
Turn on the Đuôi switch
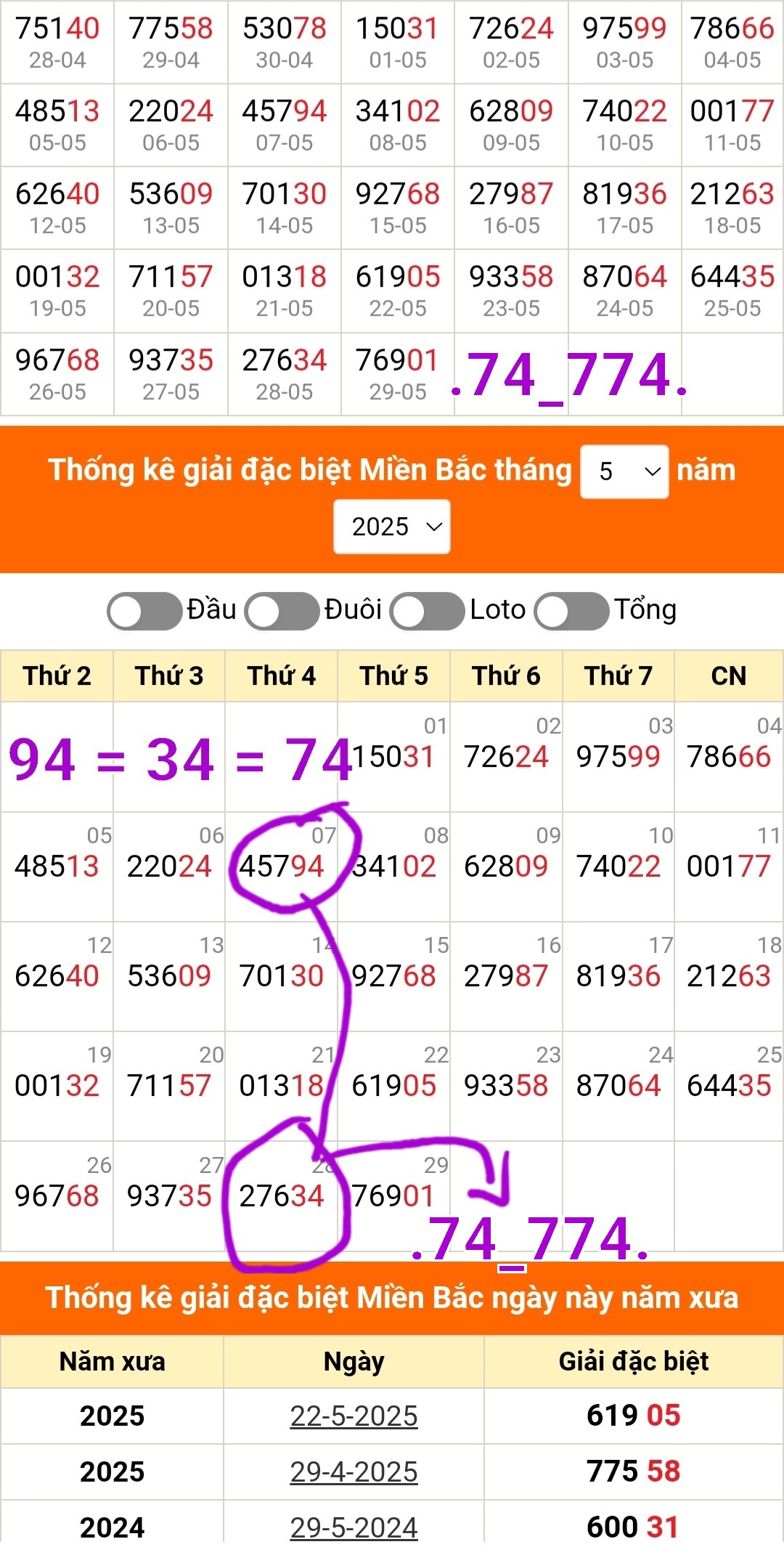pyautogui.click(x=282, y=611)
